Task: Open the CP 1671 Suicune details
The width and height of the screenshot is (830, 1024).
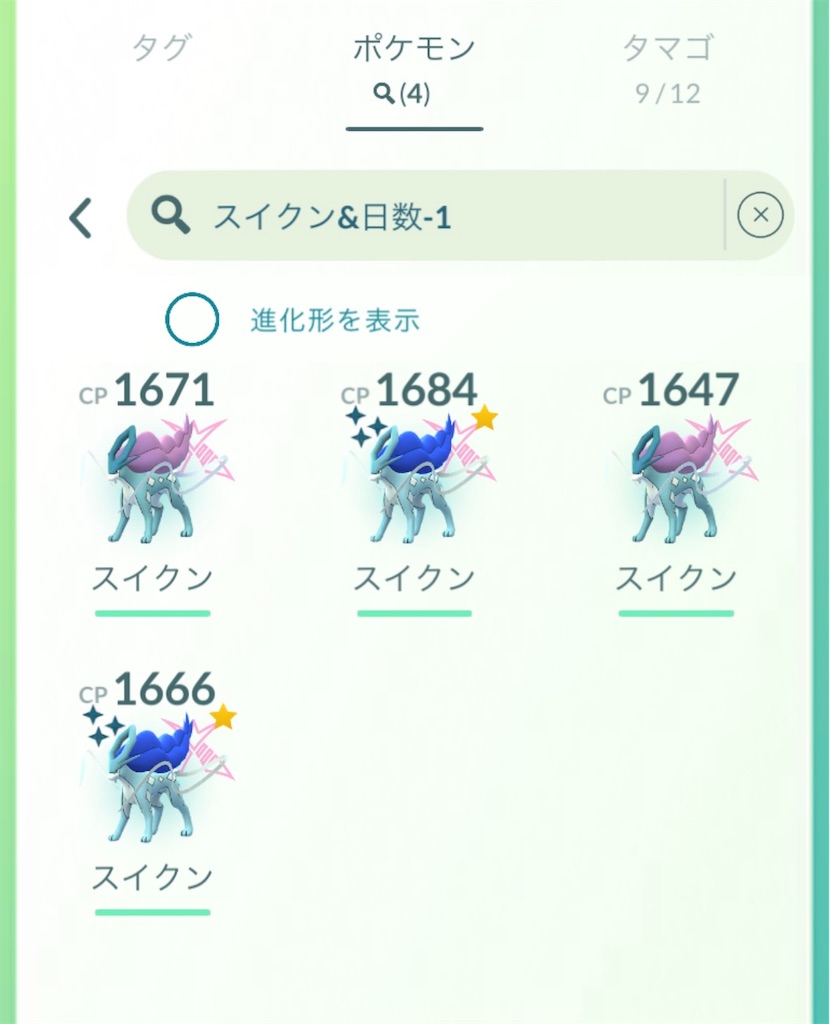Action: 152,480
